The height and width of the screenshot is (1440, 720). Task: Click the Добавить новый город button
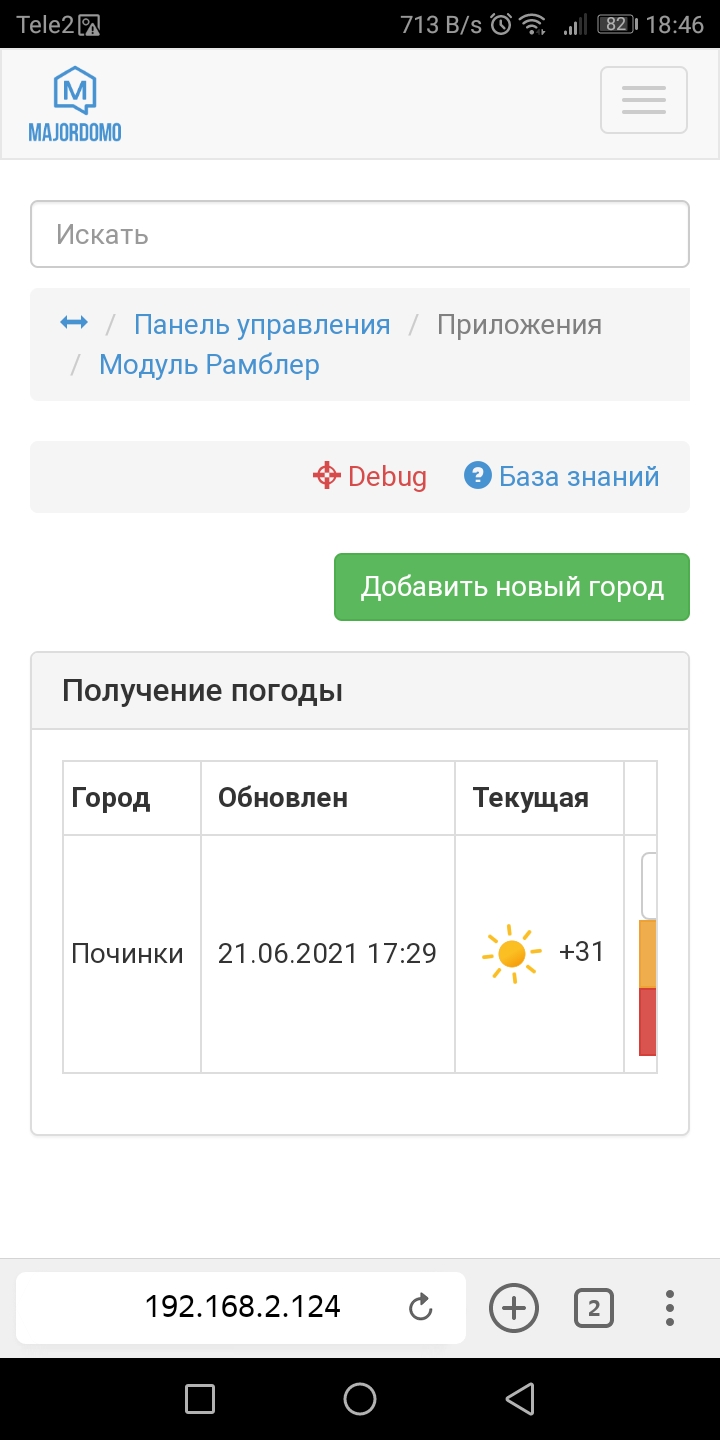click(x=511, y=587)
